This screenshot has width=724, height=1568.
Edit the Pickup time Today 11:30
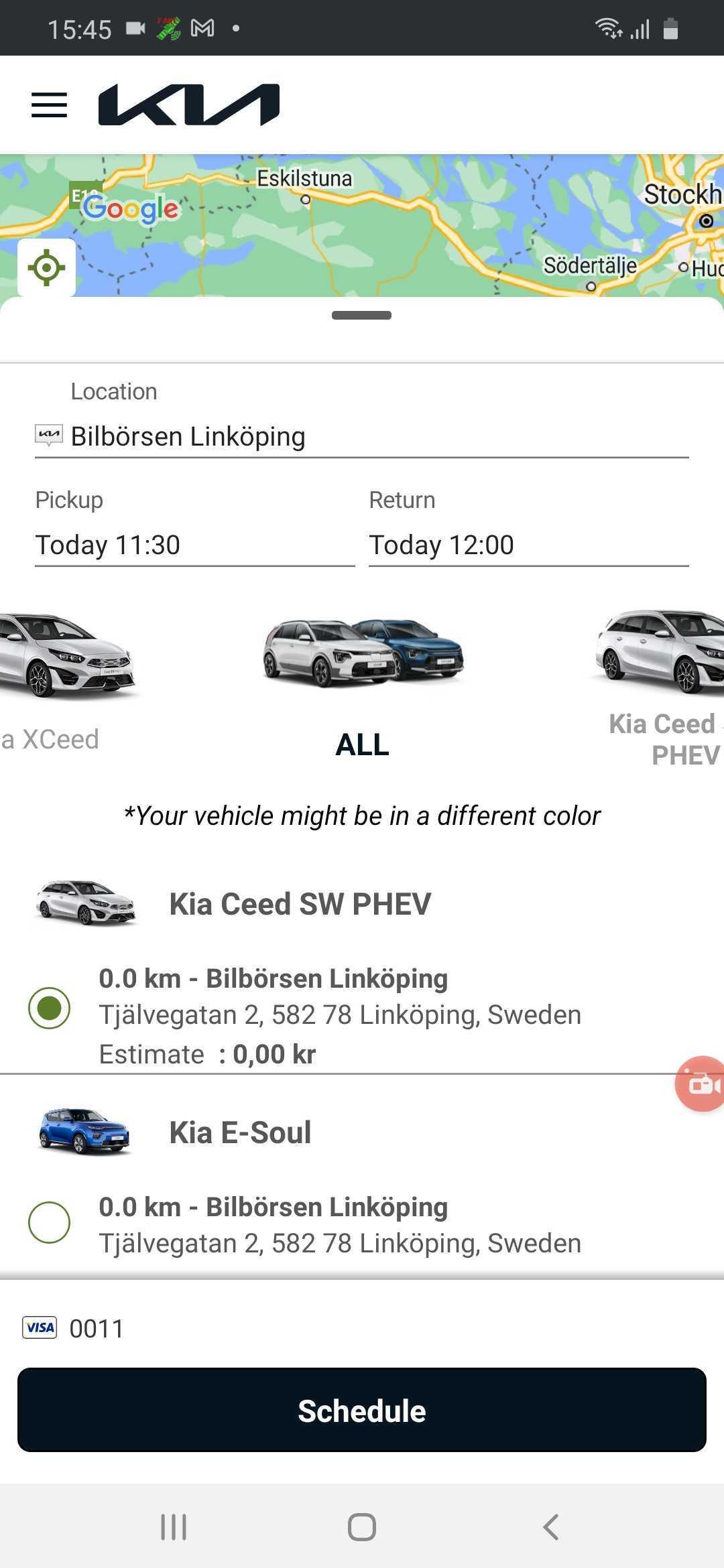(194, 545)
